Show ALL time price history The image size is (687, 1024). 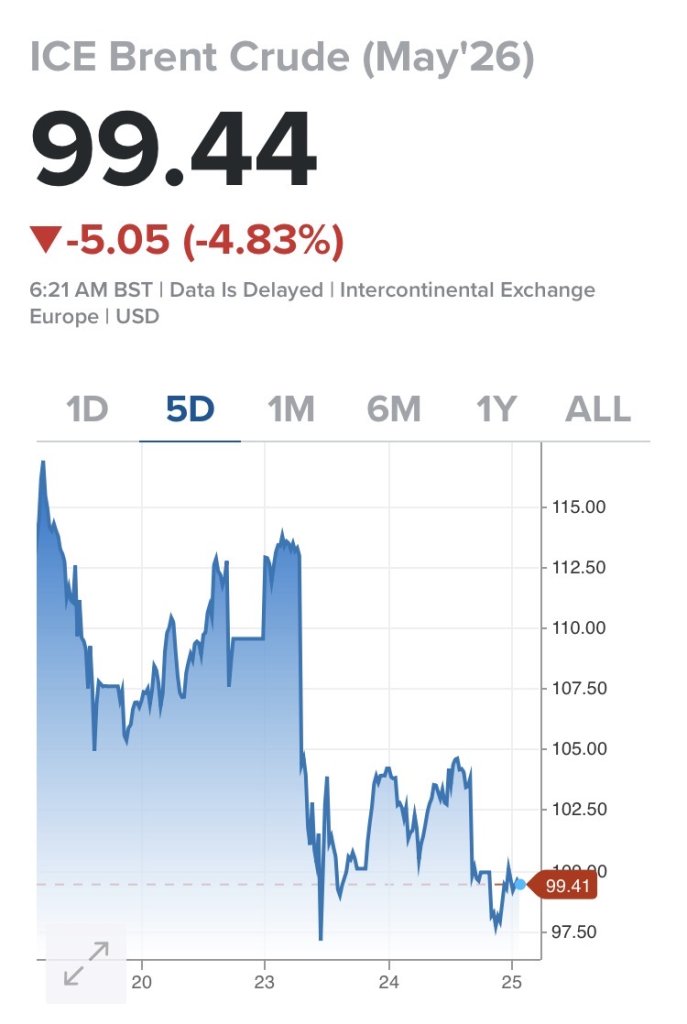(x=598, y=410)
